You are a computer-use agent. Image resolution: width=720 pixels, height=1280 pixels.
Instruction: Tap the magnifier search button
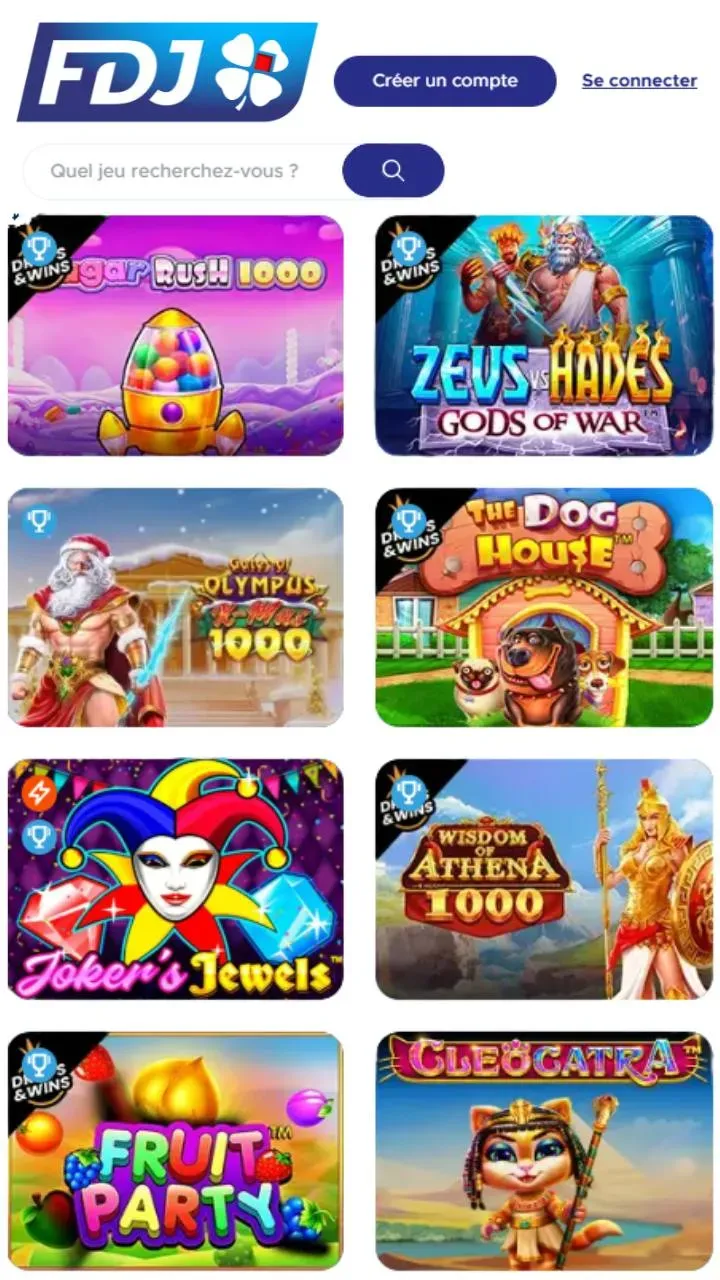[393, 171]
